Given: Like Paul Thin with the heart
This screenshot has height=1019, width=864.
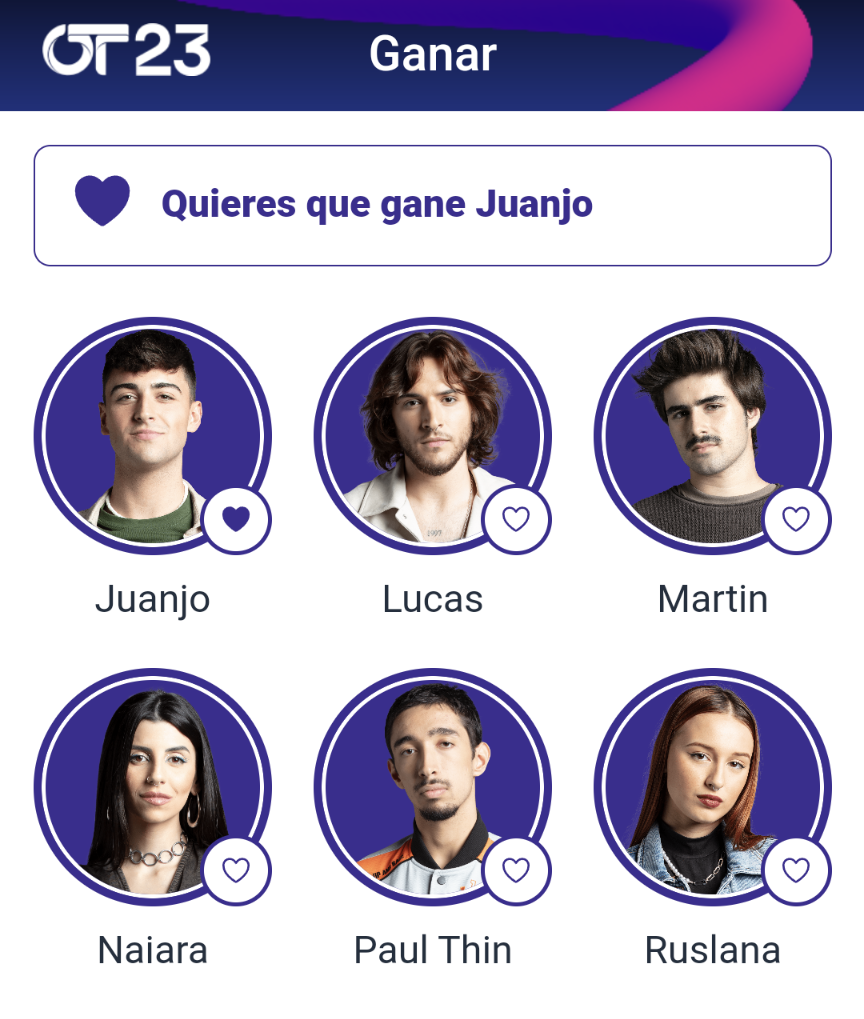Looking at the screenshot, I should pos(516,870).
